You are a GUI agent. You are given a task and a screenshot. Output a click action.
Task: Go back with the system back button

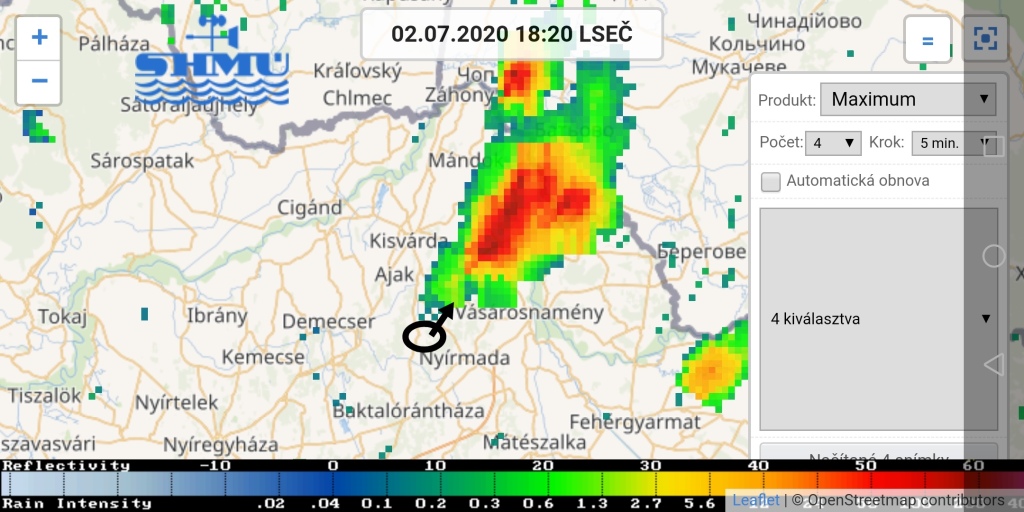[993, 364]
